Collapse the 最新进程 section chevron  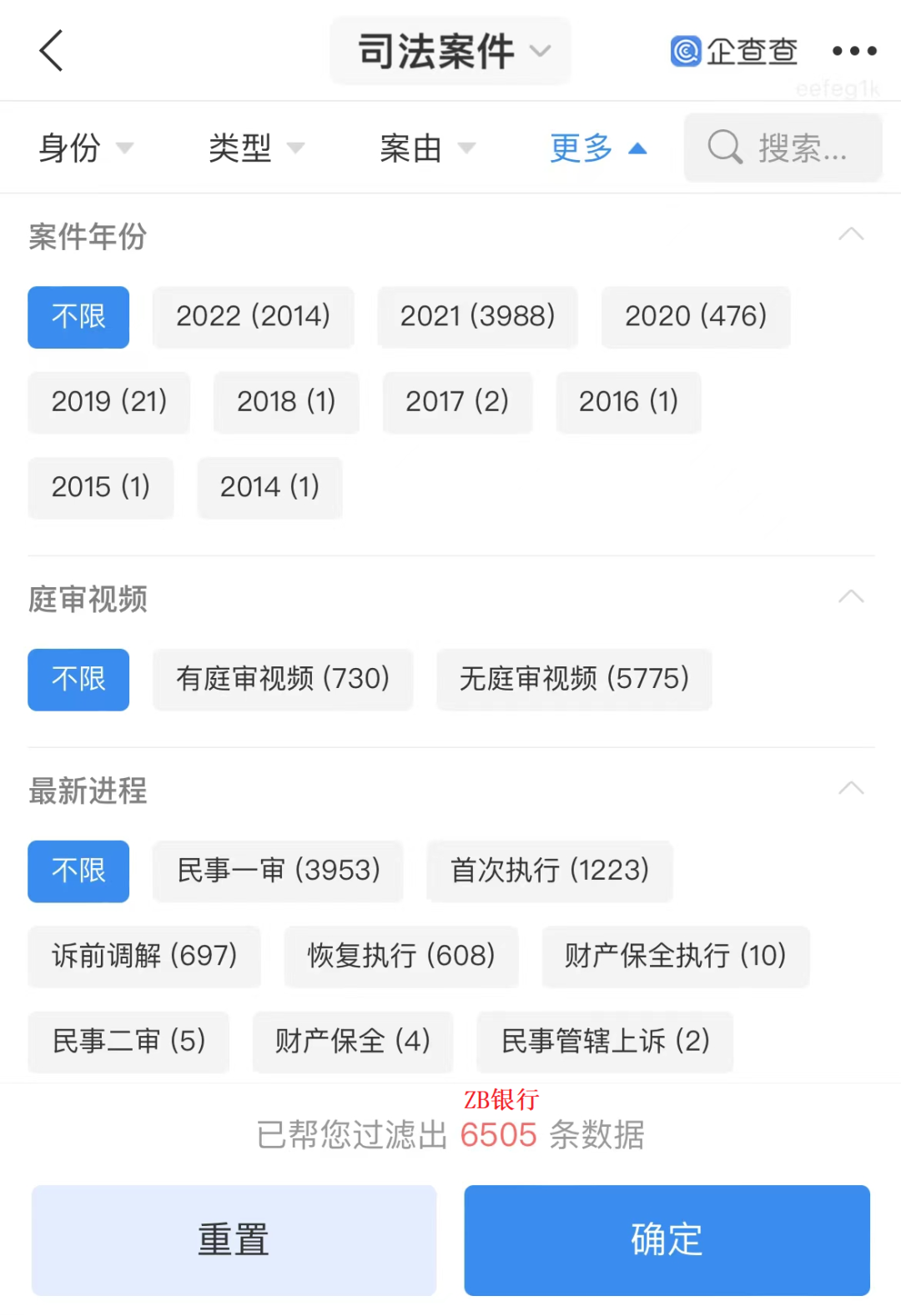[x=851, y=788]
